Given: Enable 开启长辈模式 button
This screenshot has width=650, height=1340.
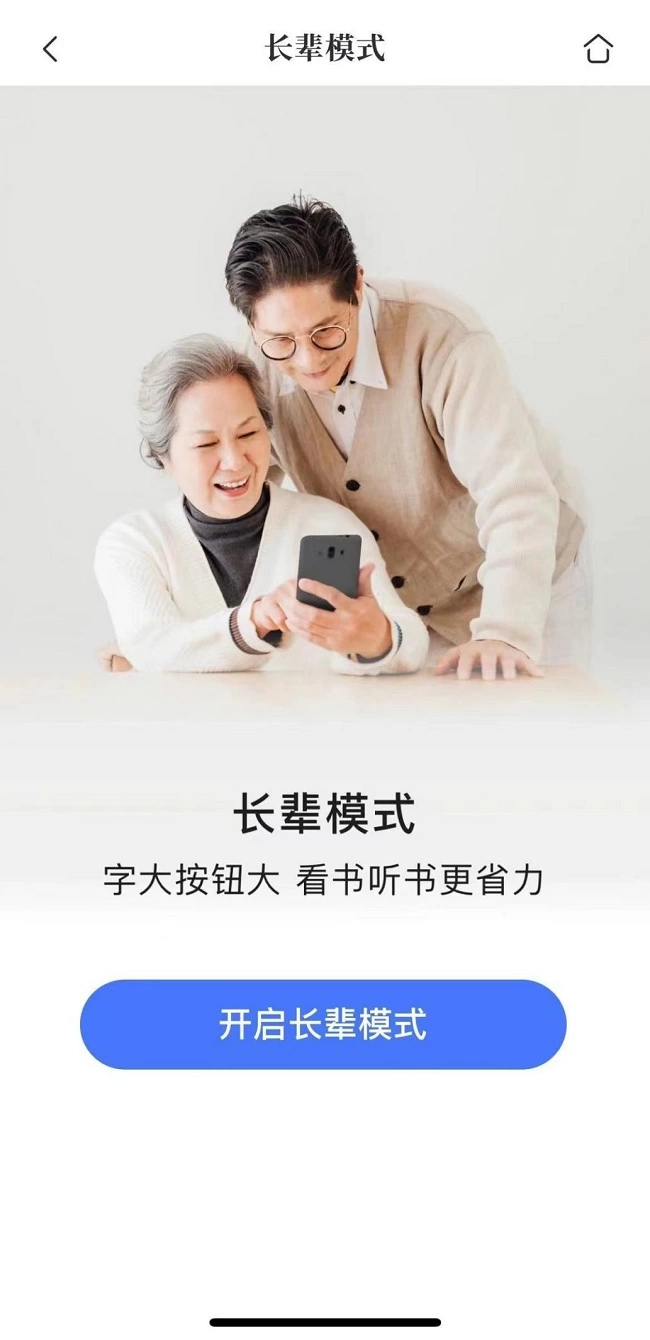Looking at the screenshot, I should point(323,1024).
